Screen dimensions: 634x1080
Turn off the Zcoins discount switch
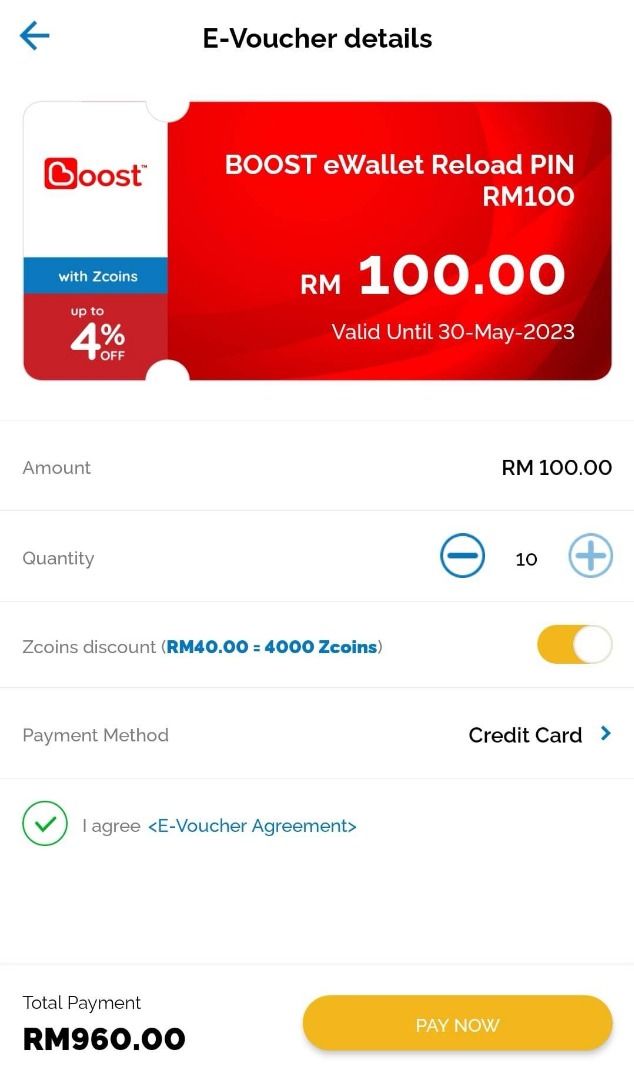click(574, 645)
